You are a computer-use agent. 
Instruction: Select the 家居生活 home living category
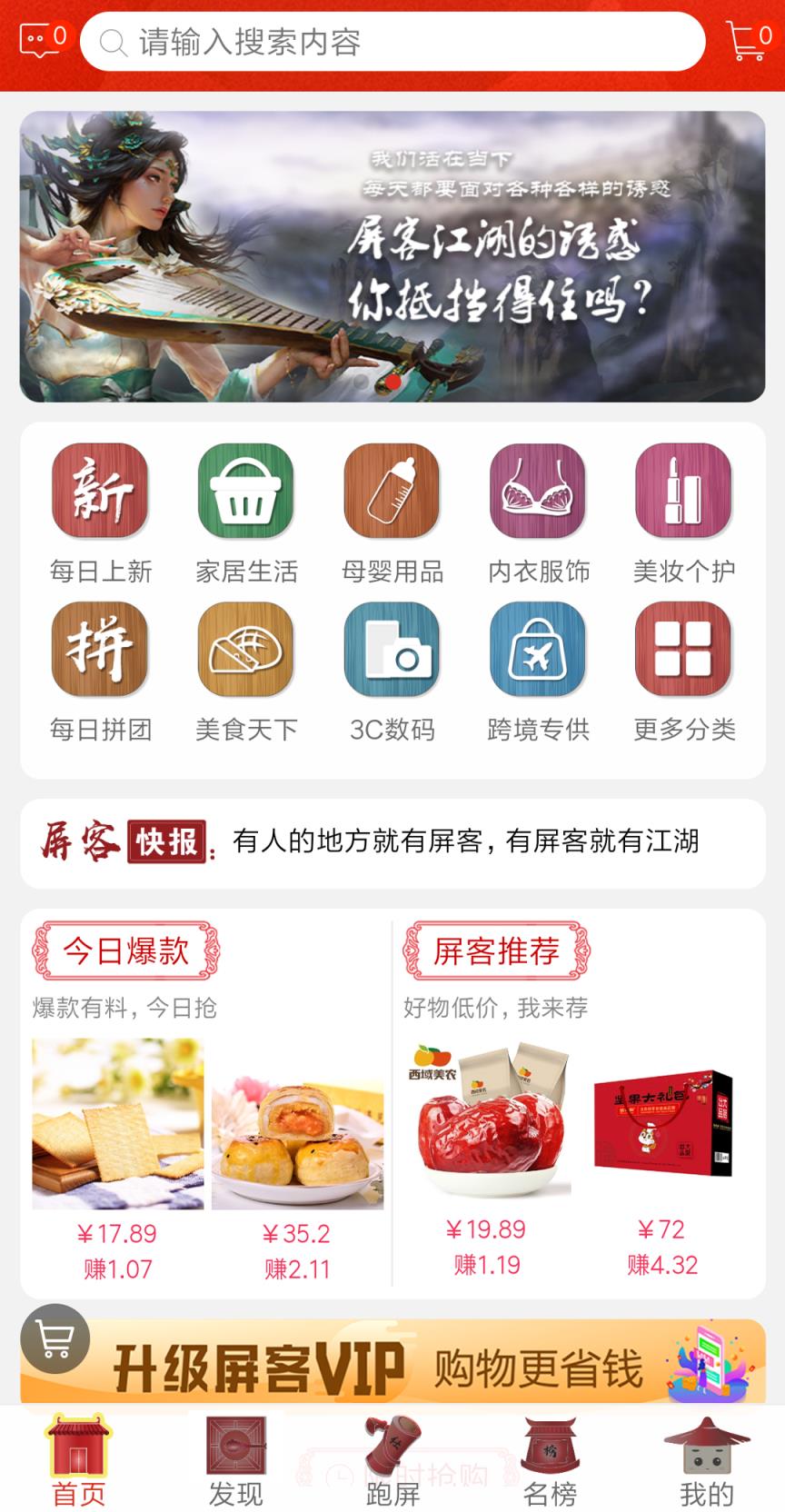click(x=246, y=493)
